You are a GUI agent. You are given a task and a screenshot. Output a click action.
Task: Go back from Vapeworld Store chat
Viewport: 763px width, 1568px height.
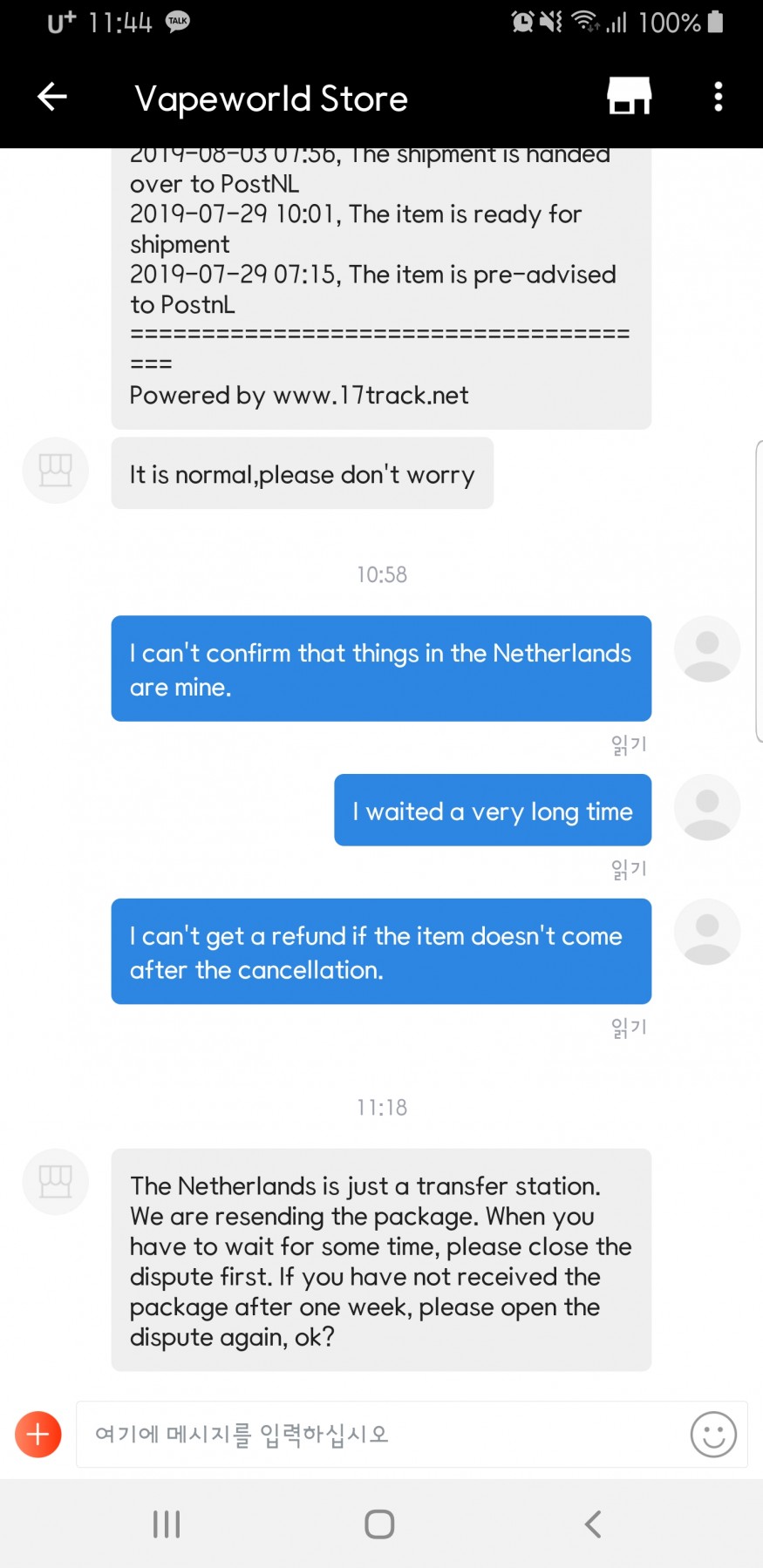pyautogui.click(x=52, y=97)
